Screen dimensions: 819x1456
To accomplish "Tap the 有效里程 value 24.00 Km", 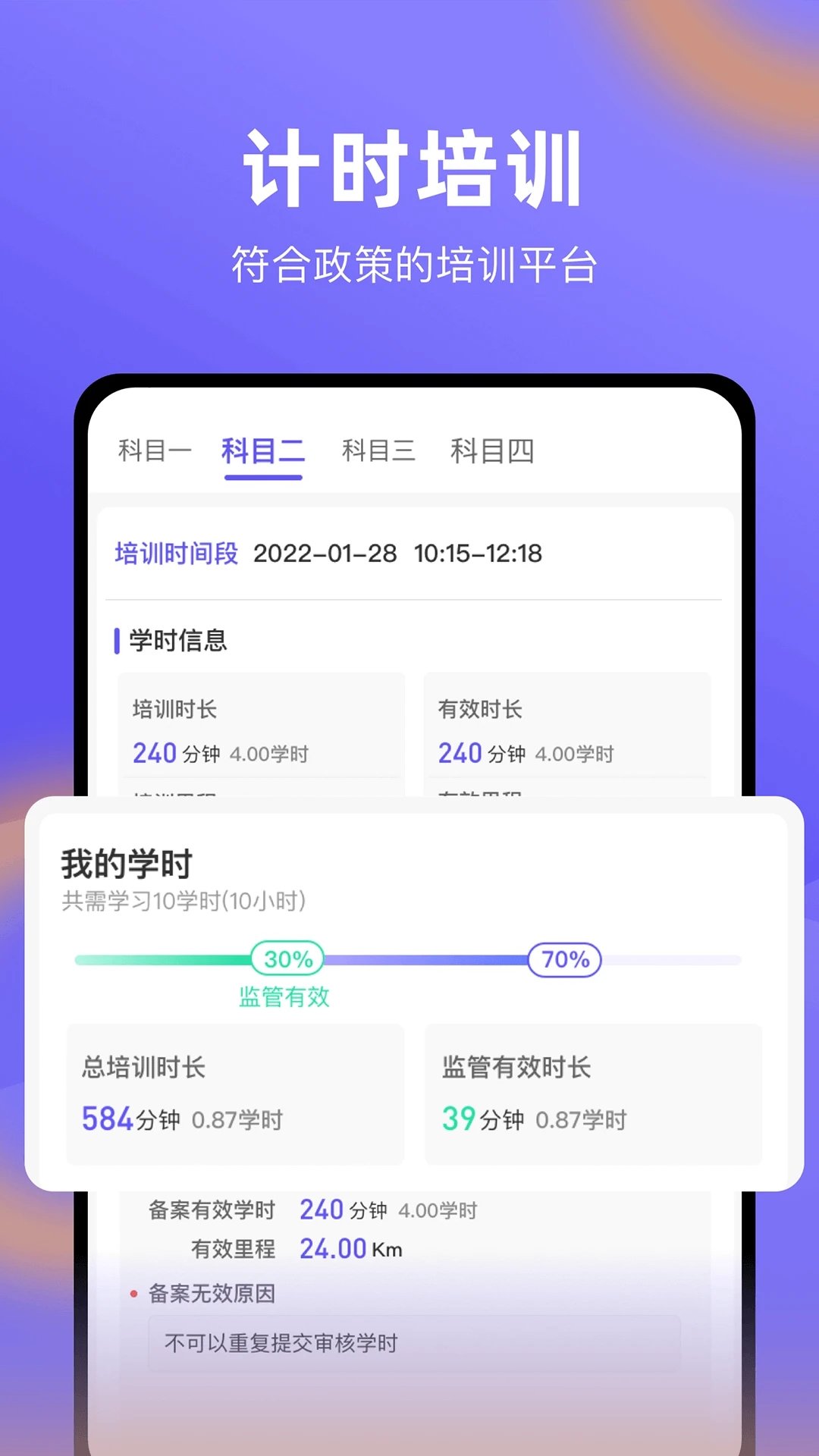I will click(330, 1248).
